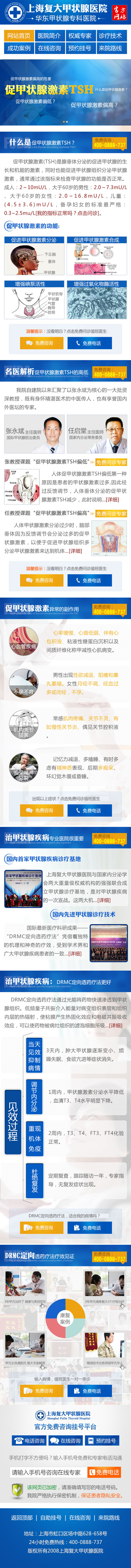The width and height of the screenshot is (131, 1568).
Task: Select 诊疗技术 in the navigation
Action: click(x=110, y=36)
